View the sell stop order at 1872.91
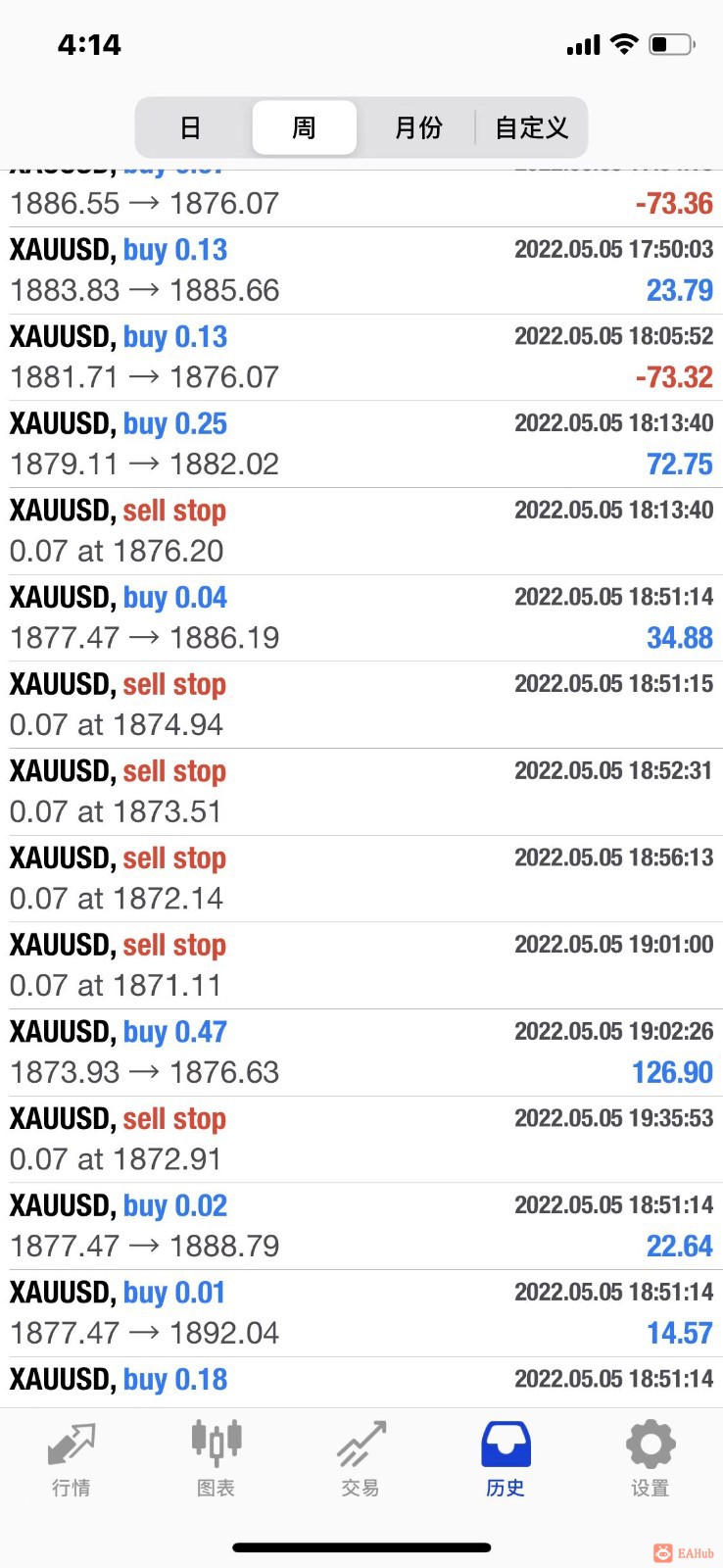This screenshot has width=723, height=1568. [361, 1139]
